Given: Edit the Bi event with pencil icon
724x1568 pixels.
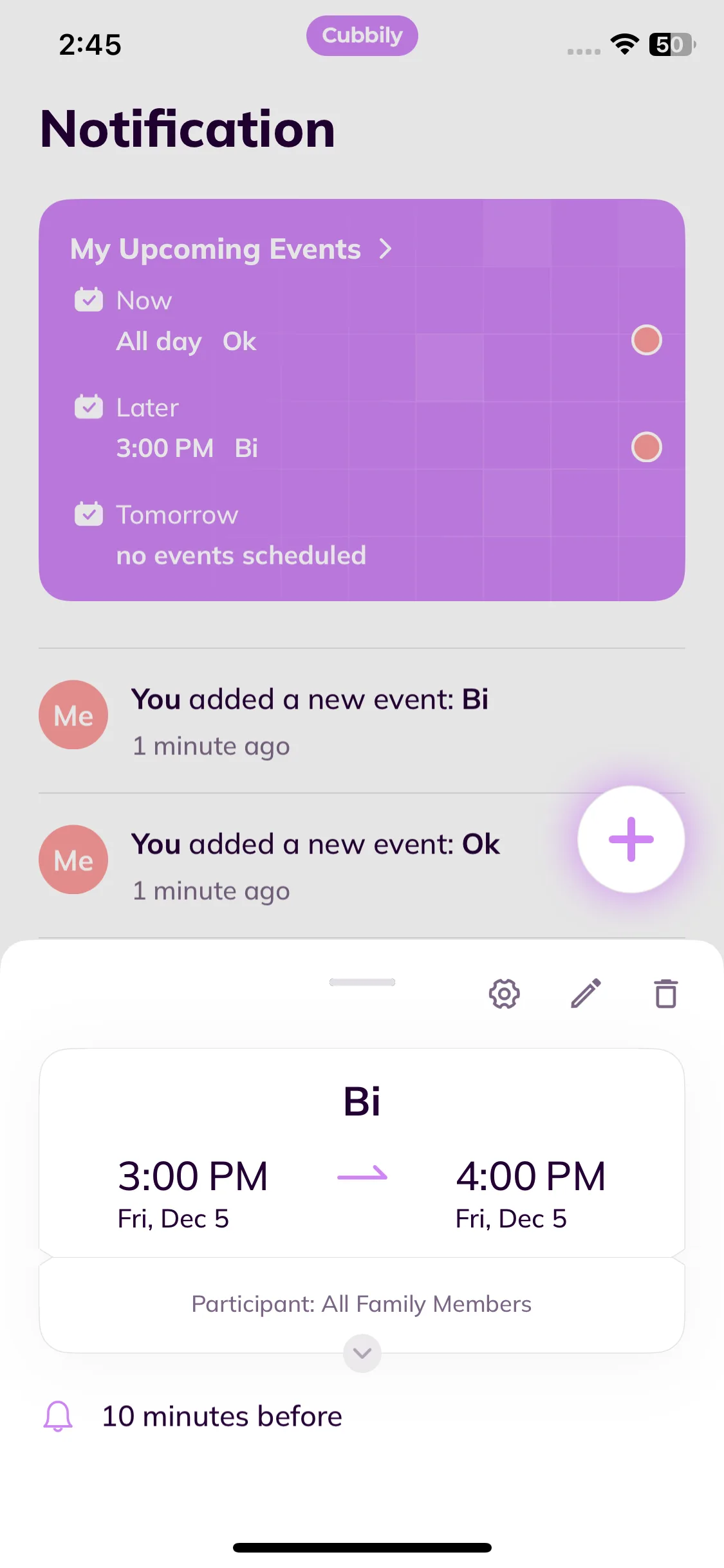Looking at the screenshot, I should point(586,994).
